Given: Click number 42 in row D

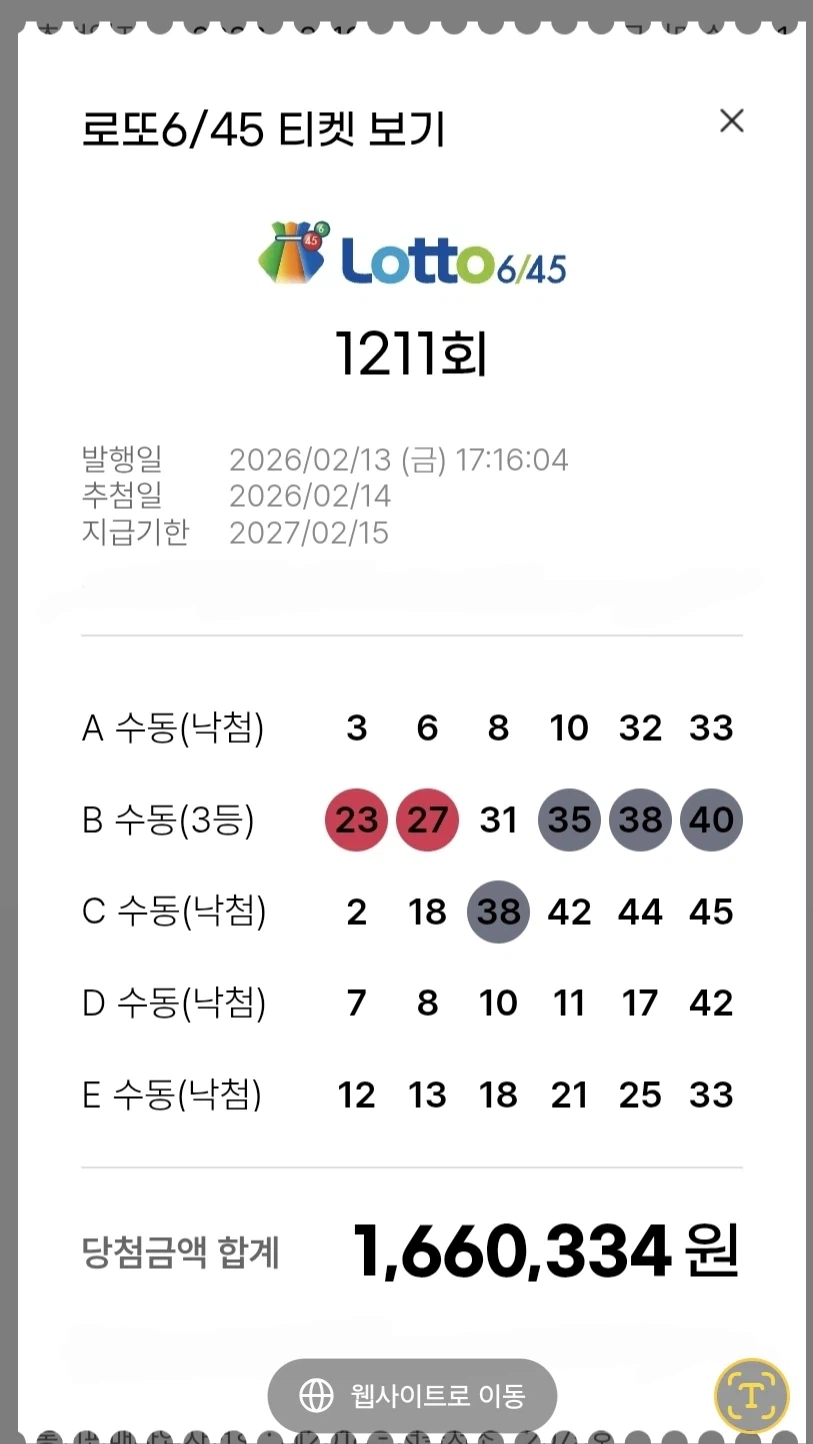Looking at the screenshot, I should point(711,1003).
